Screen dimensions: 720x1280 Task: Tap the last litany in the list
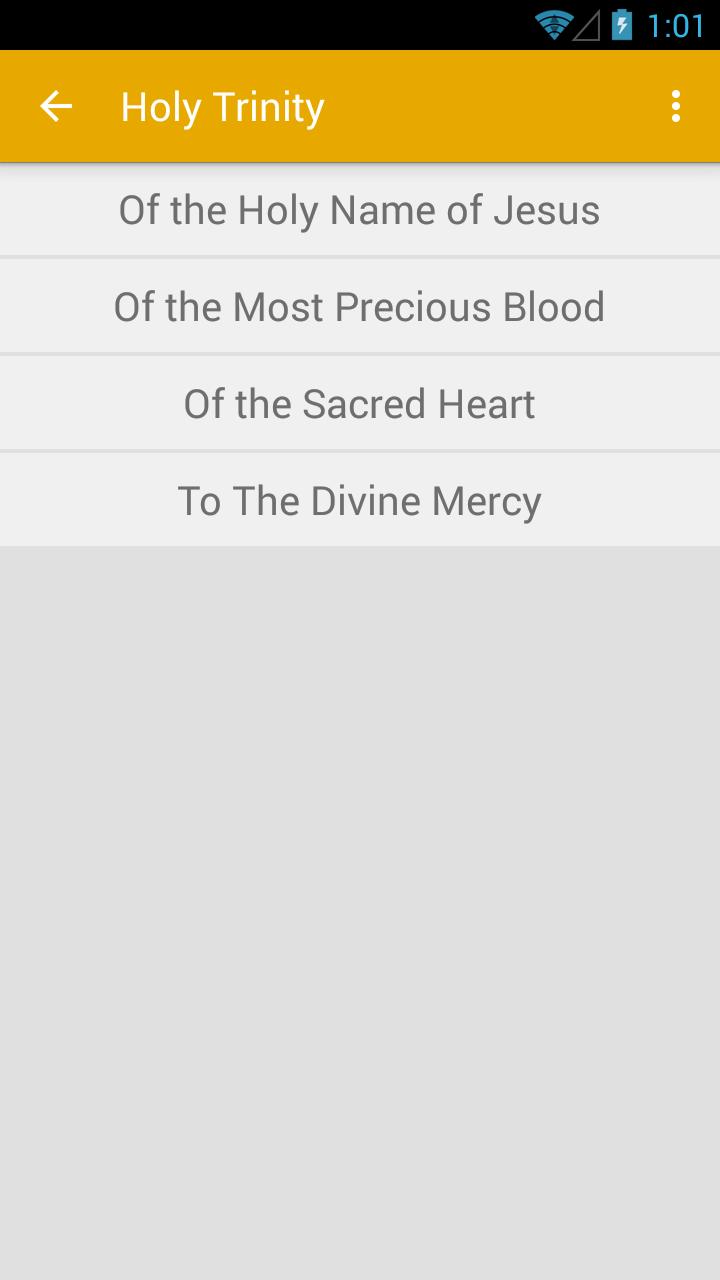(x=360, y=499)
